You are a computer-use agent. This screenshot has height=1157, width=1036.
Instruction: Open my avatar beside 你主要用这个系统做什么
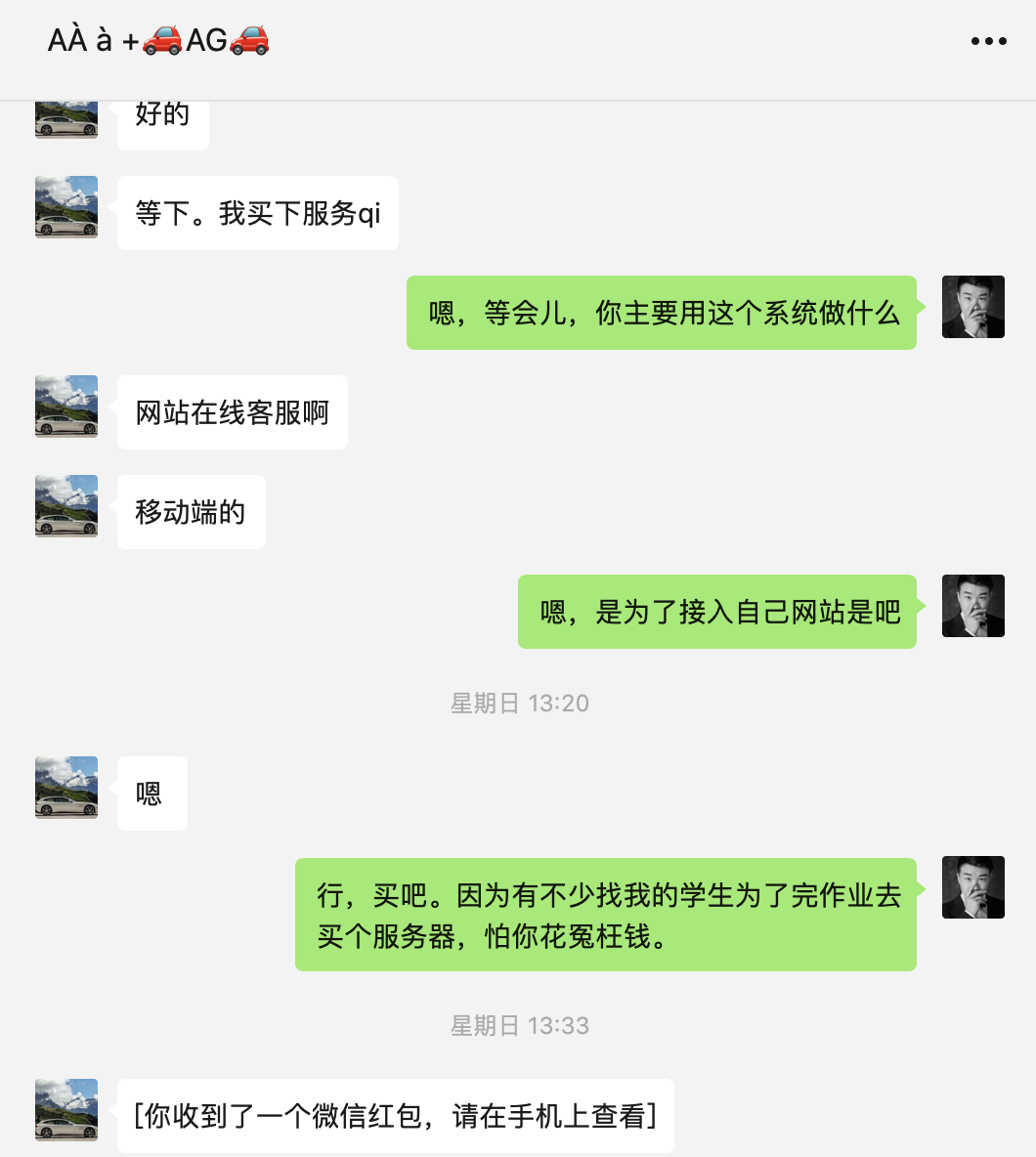[x=972, y=307]
